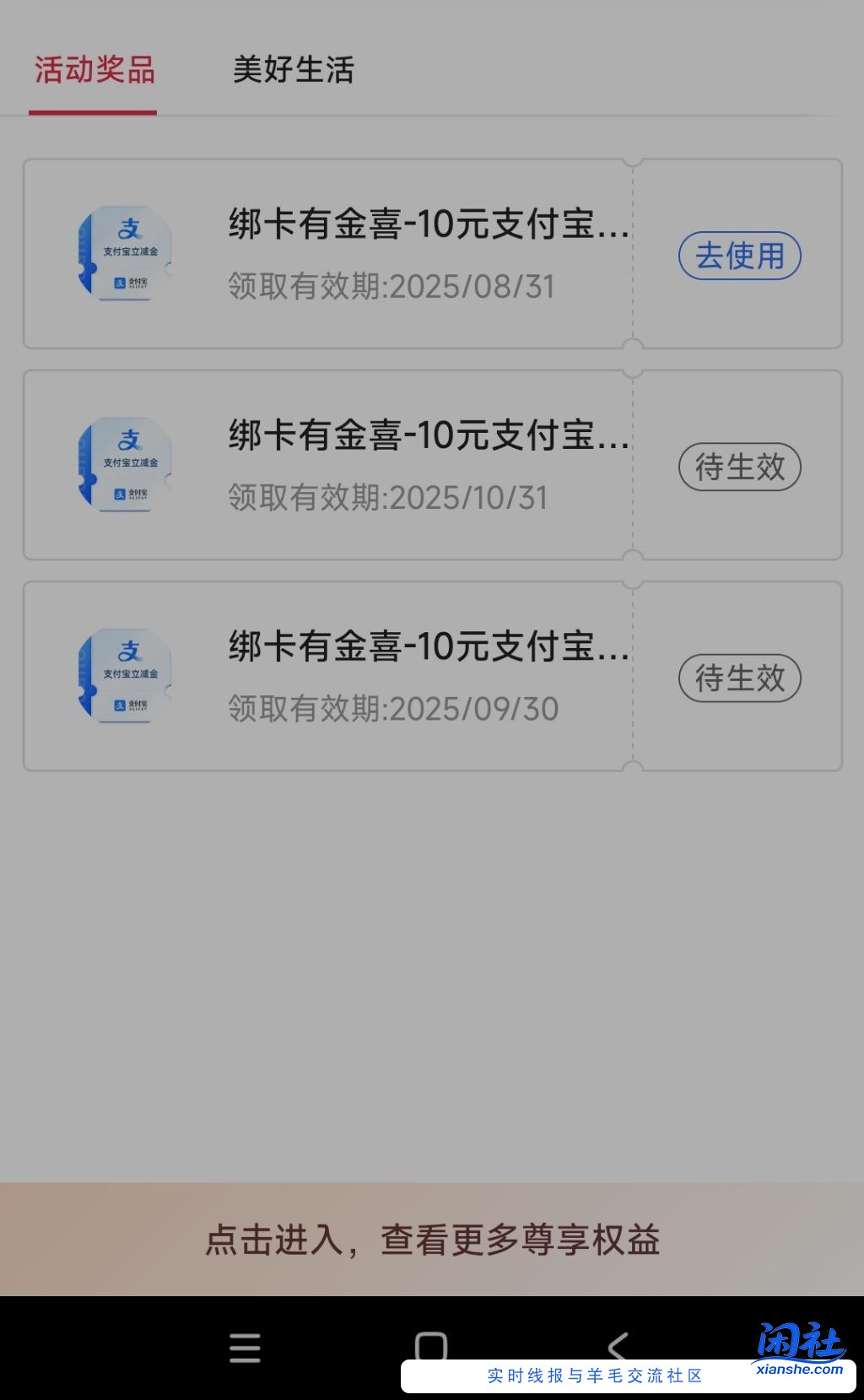The image size is (864, 1400).
Task: Tap the 领取有效期:2025/08/31 text
Action: 390,287
